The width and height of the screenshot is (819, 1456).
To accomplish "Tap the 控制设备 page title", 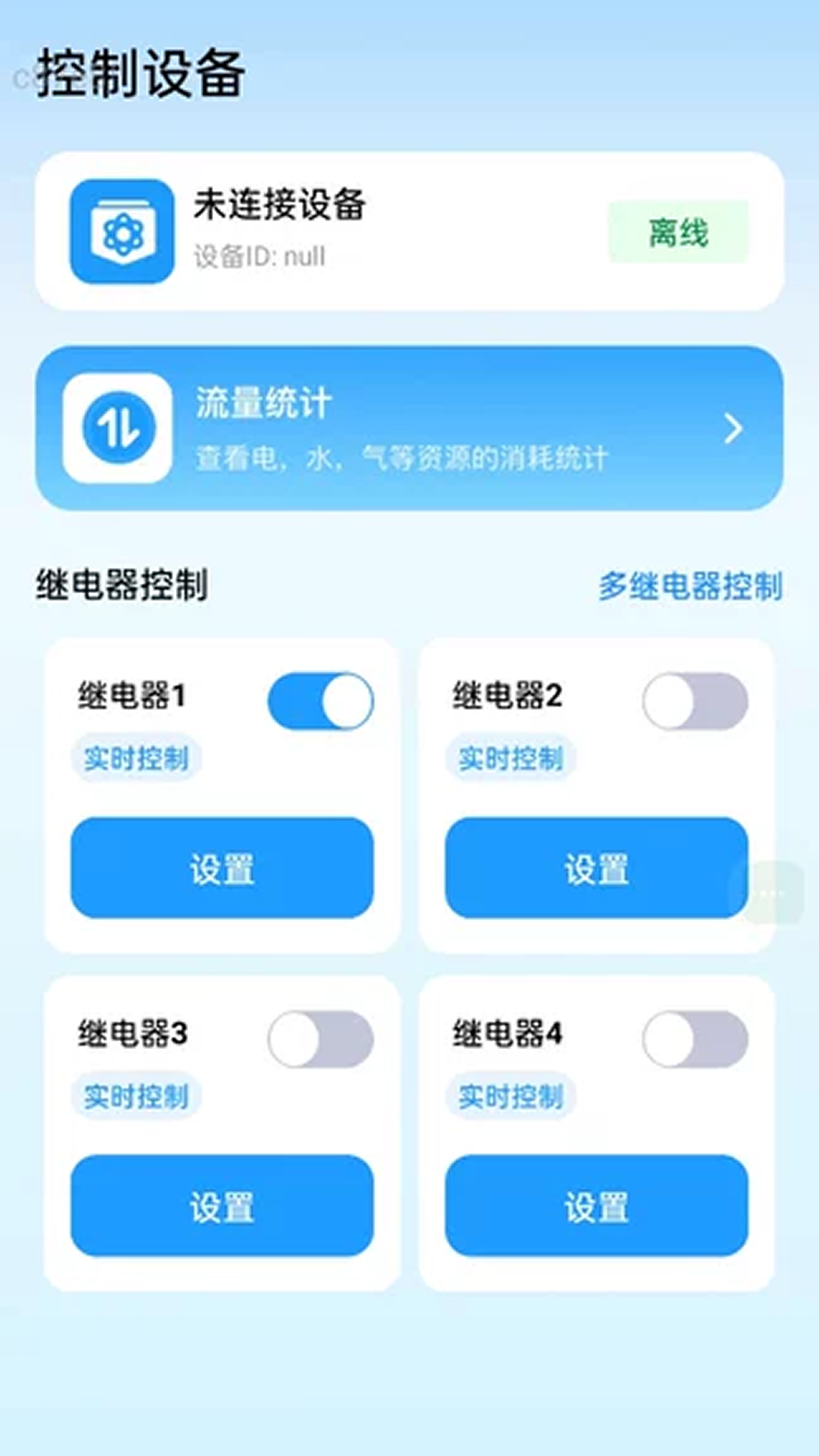I will click(140, 73).
